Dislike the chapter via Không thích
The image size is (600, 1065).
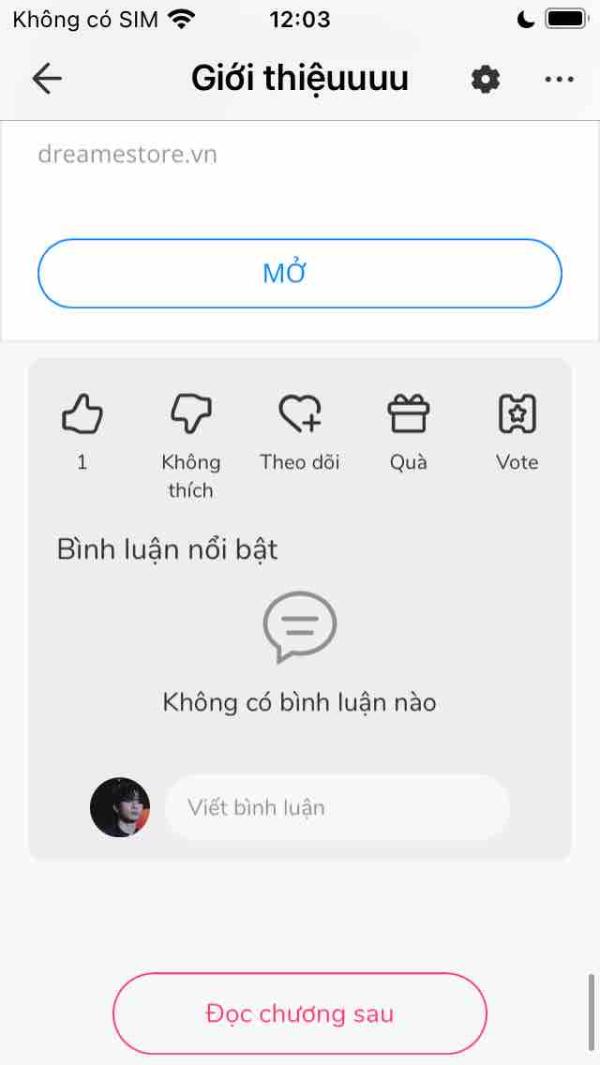click(x=191, y=414)
